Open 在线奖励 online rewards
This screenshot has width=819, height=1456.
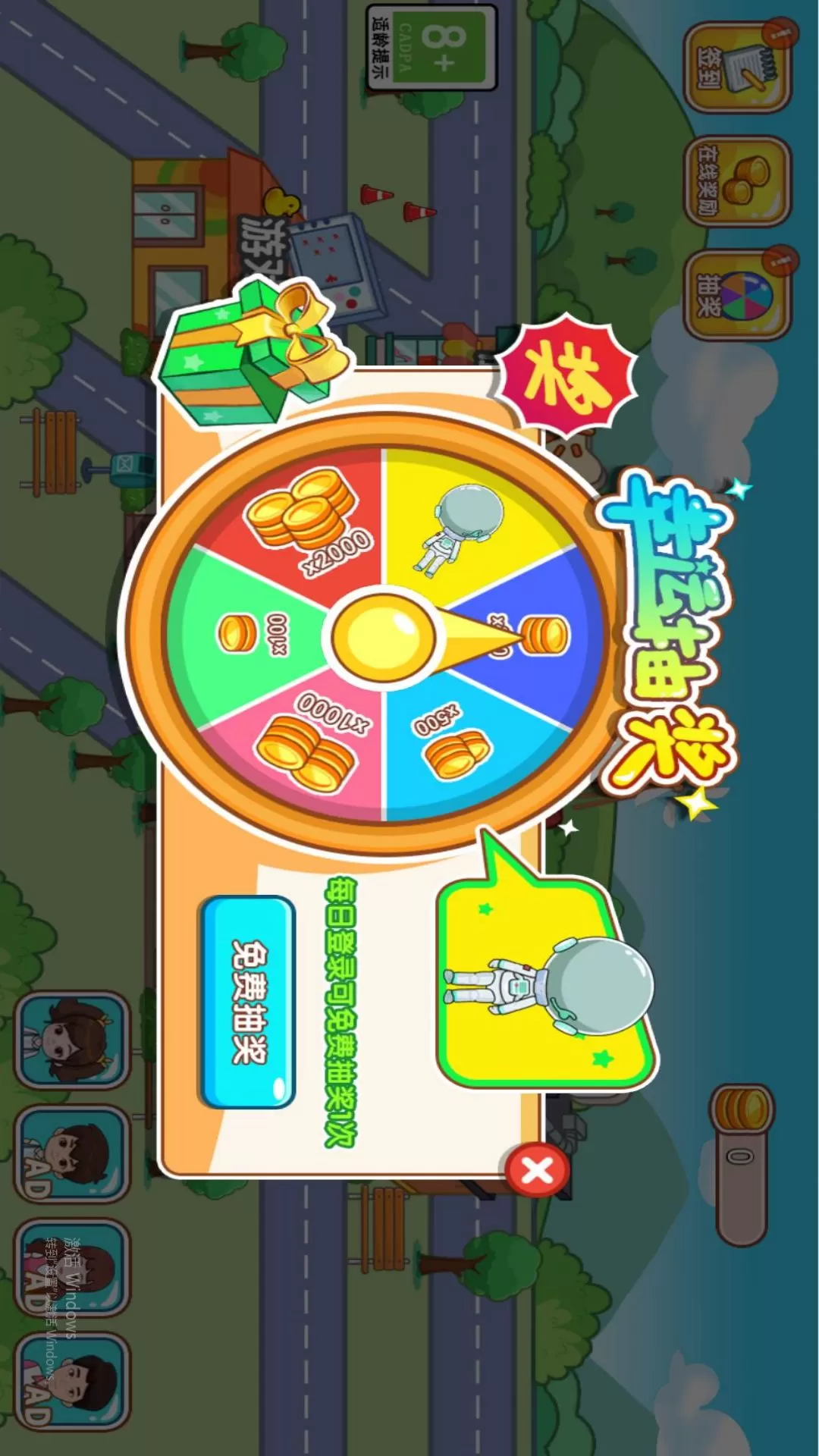coord(737,181)
